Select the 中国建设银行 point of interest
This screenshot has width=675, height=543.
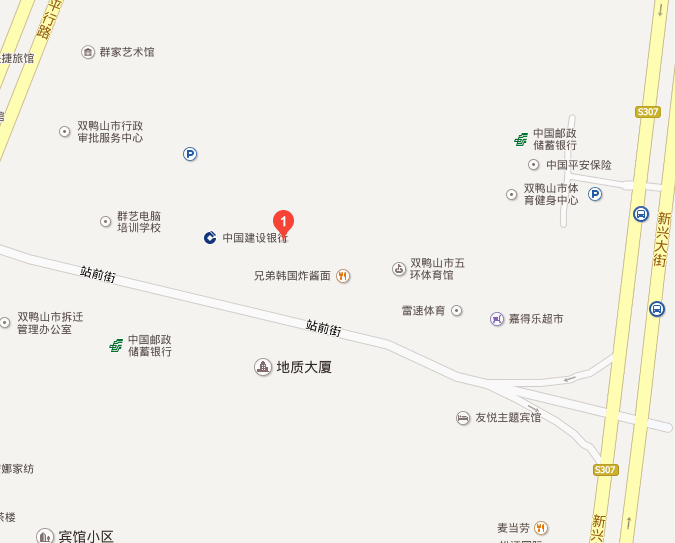(210, 238)
